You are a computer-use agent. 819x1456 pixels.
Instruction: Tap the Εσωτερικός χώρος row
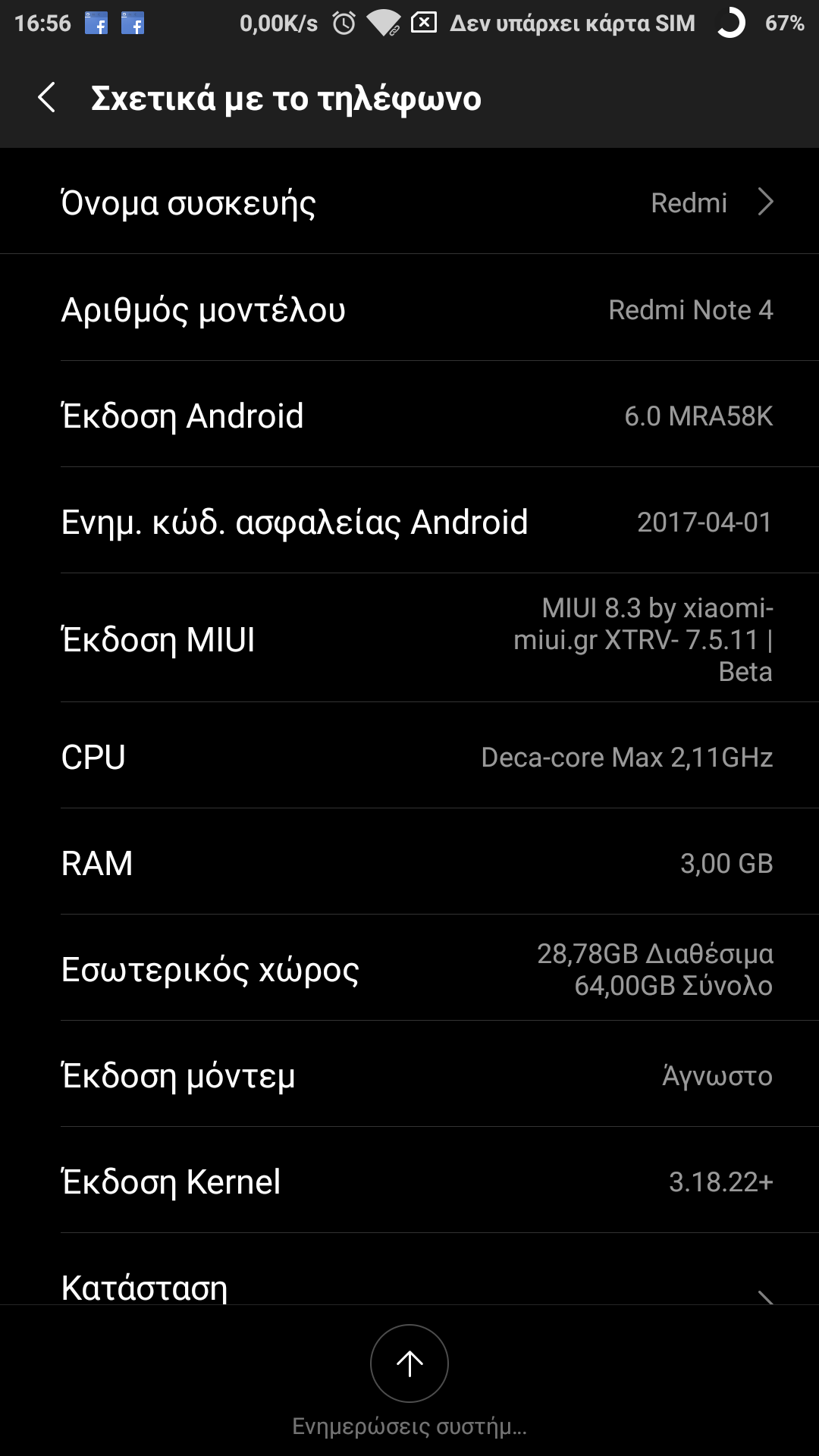coord(409,969)
